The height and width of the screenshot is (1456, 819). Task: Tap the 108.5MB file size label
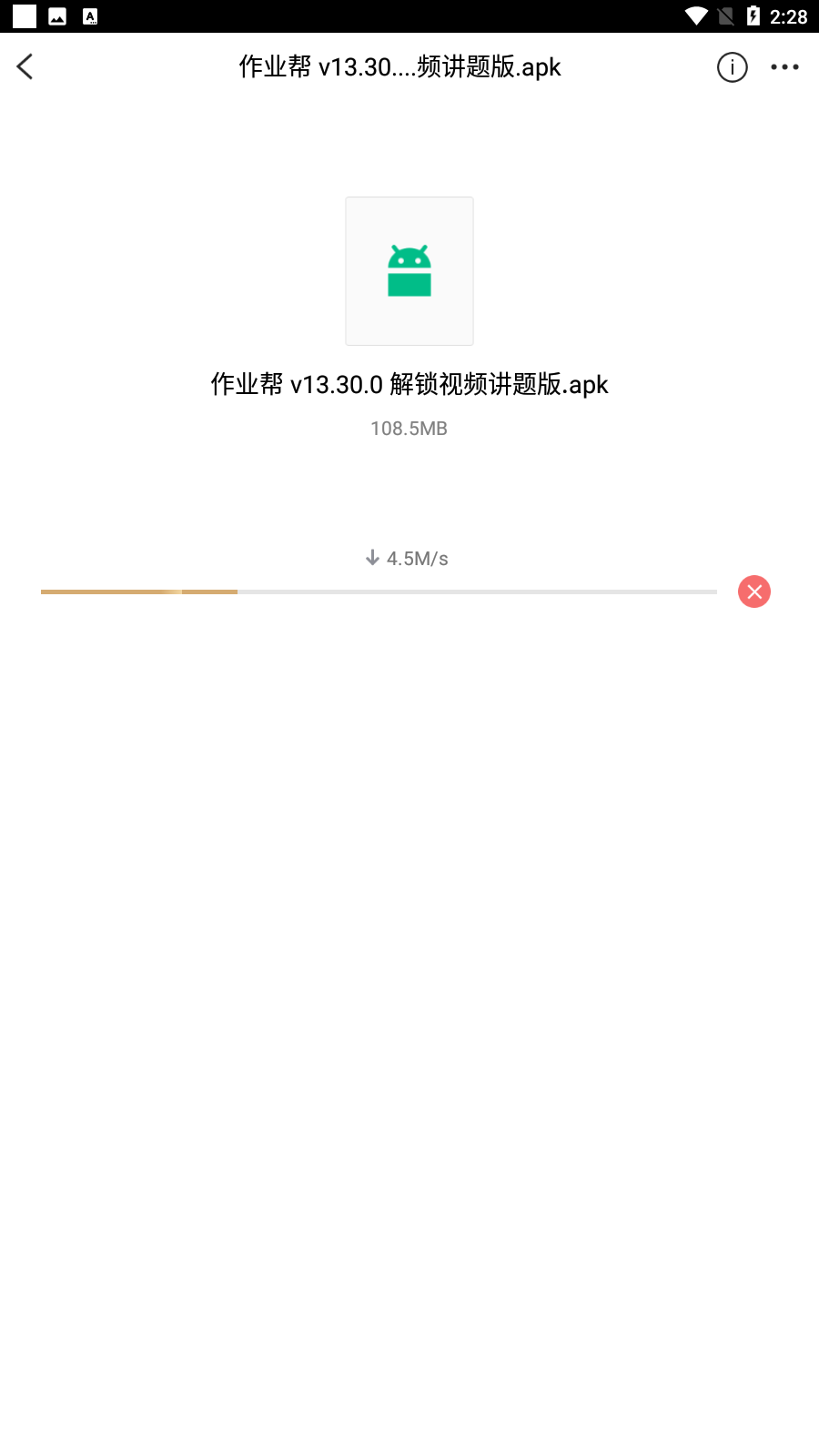pyautogui.click(x=409, y=428)
